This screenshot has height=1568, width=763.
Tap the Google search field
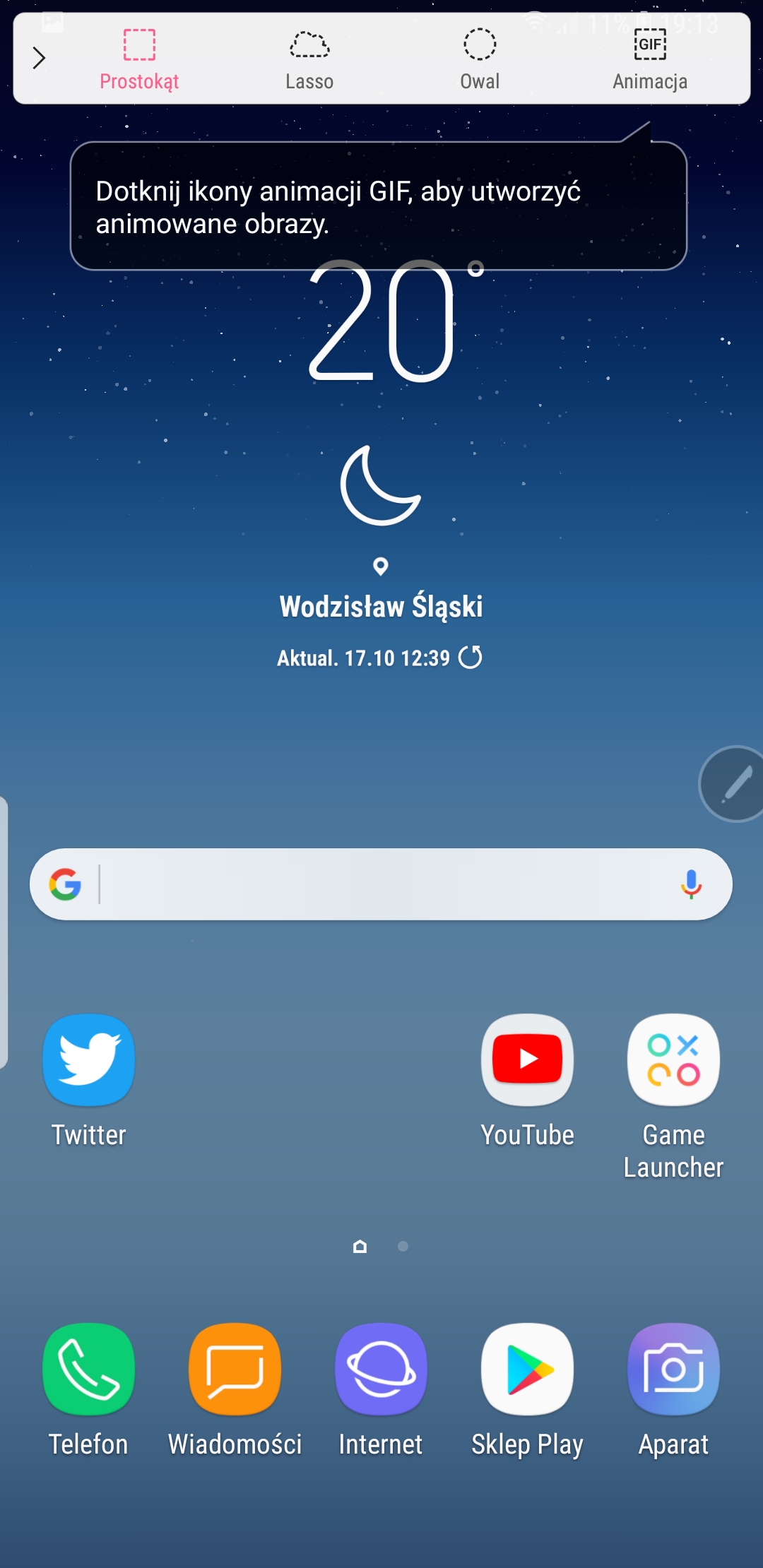click(381, 884)
